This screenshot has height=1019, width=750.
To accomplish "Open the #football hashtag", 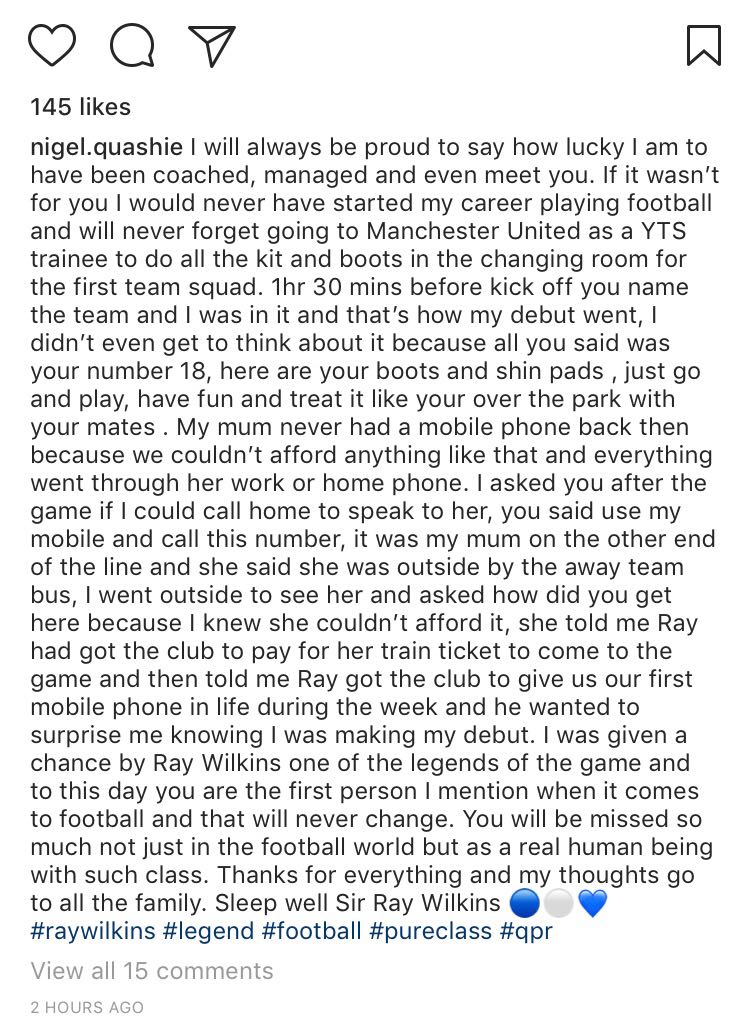I will 312,931.
